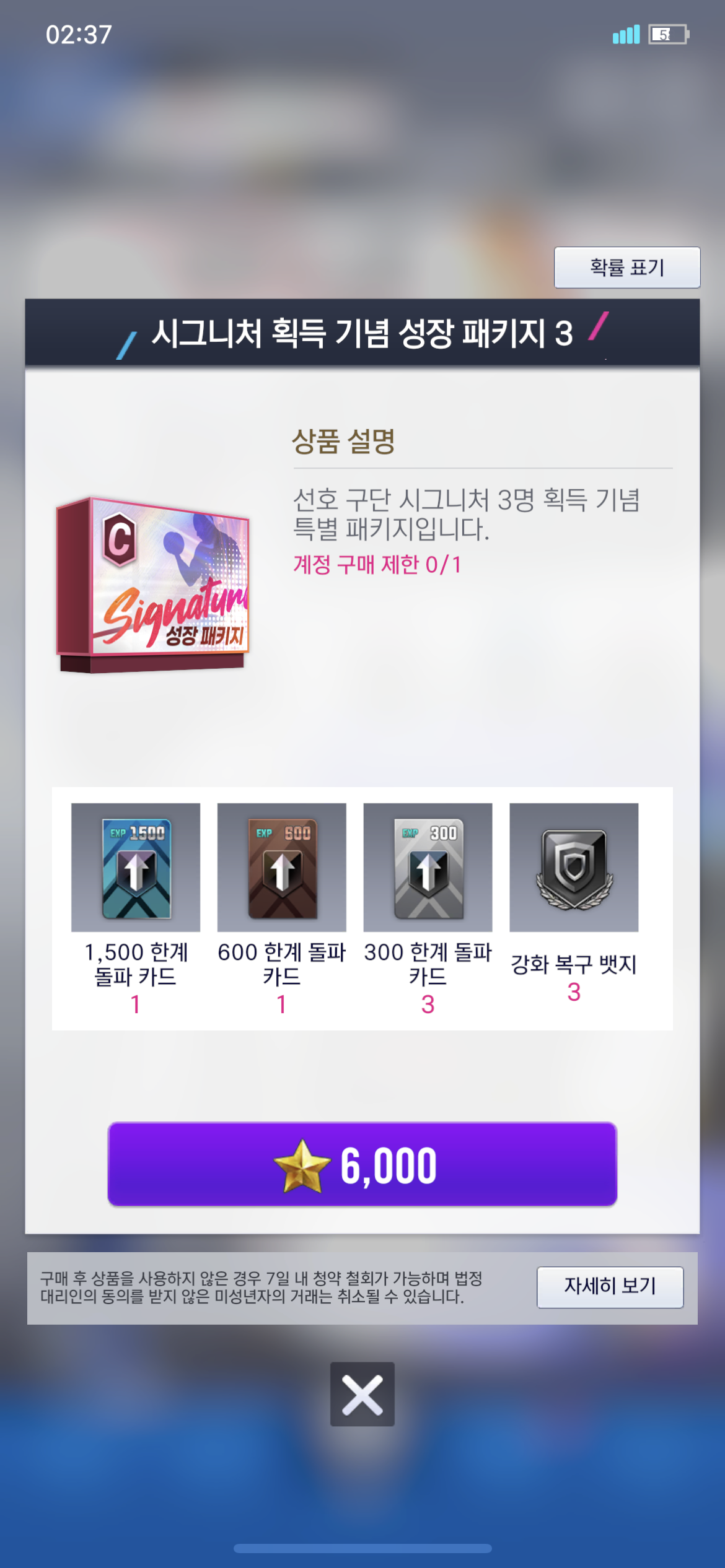This screenshot has width=725, height=1568.
Task: View the 1,500 한계 돌파 카드 item
Action: (x=136, y=868)
